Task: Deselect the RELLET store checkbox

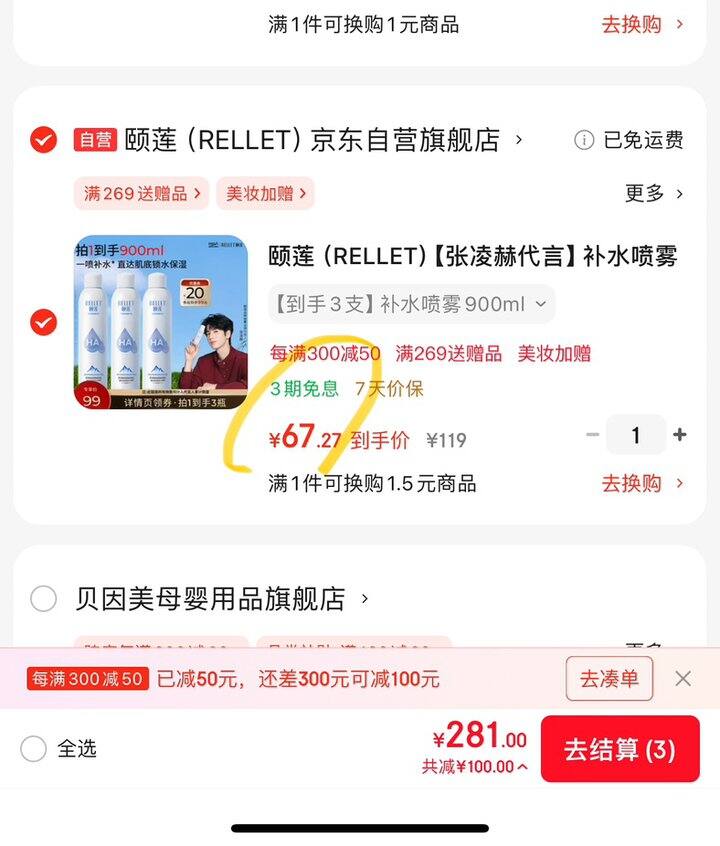Action: 42,140
